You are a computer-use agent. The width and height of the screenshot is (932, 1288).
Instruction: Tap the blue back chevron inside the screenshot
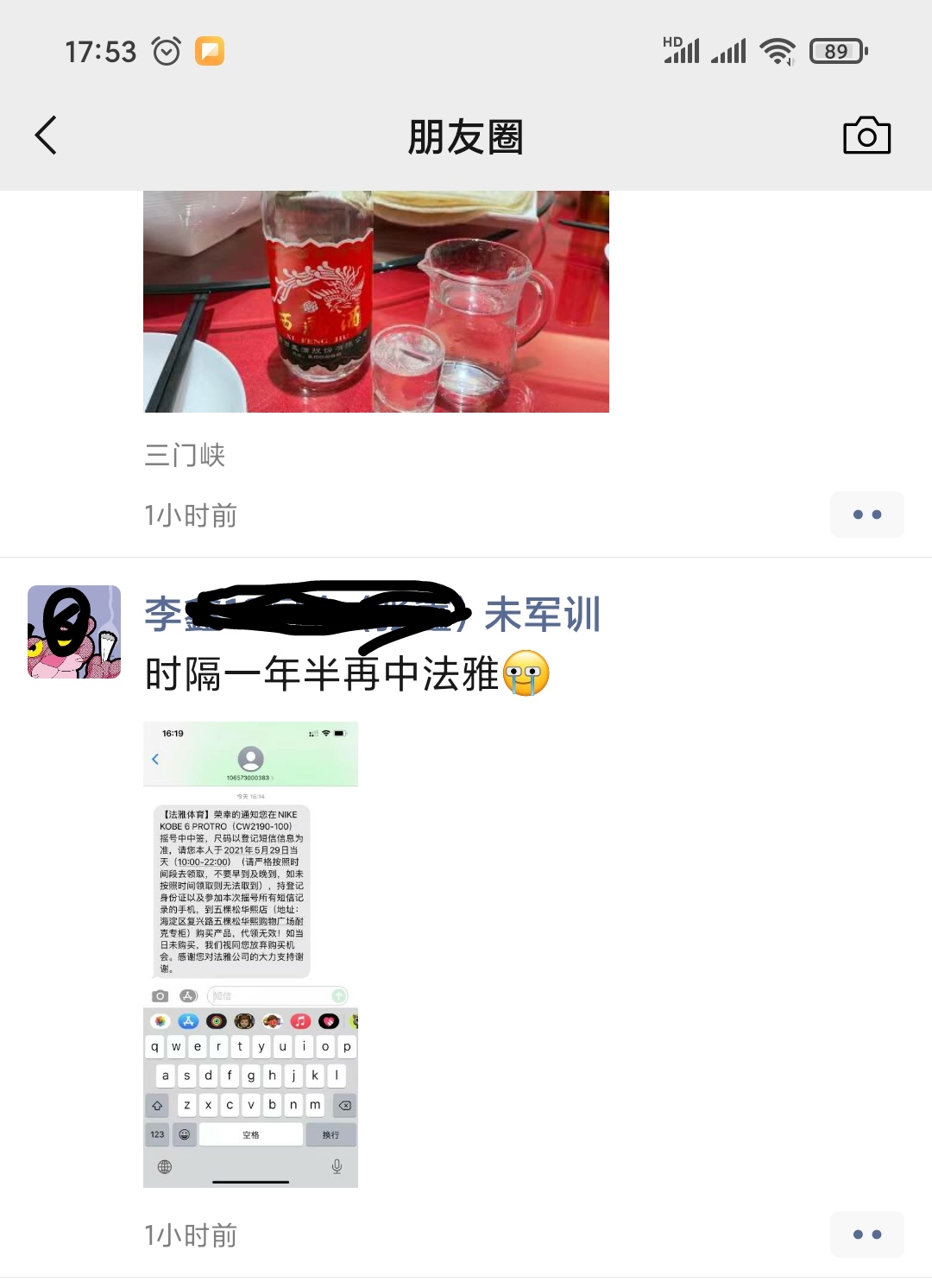155,760
